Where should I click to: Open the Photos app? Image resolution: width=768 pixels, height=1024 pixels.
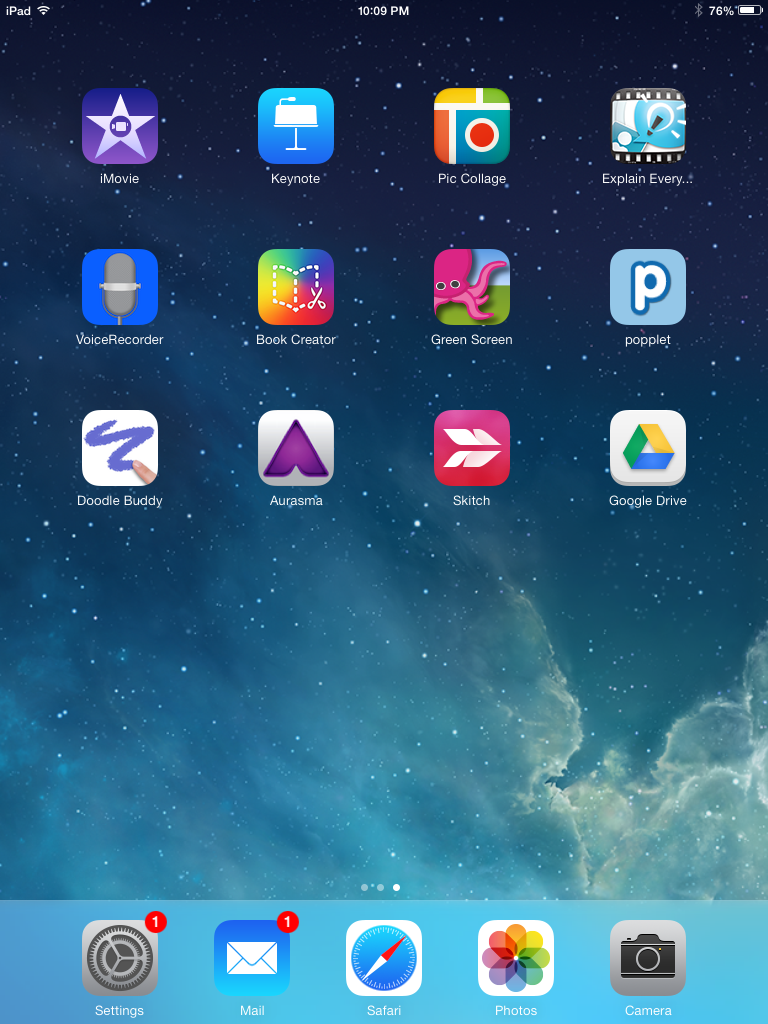[516, 958]
